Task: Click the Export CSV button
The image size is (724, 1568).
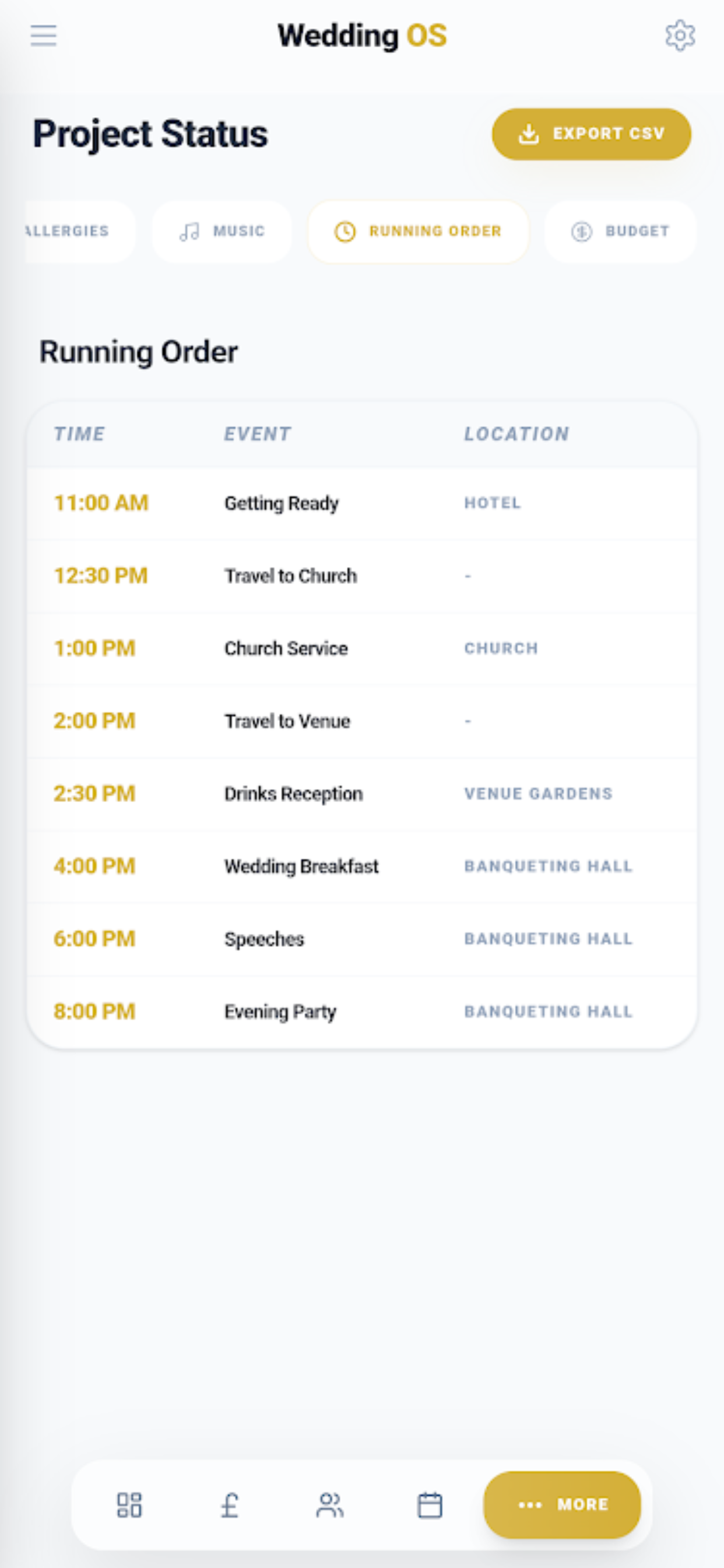Action: [x=591, y=134]
